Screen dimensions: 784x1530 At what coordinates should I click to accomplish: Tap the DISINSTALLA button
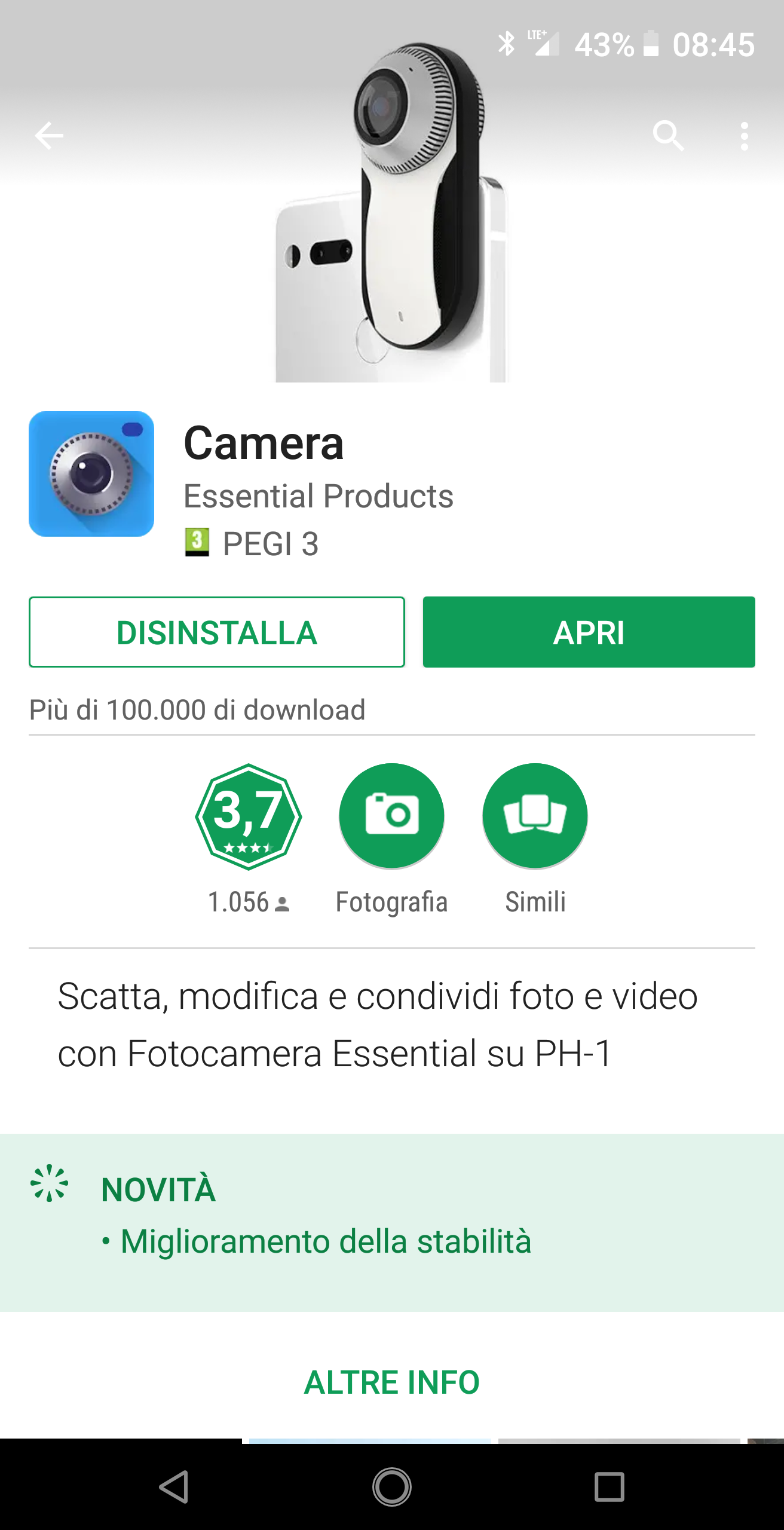[217, 632]
